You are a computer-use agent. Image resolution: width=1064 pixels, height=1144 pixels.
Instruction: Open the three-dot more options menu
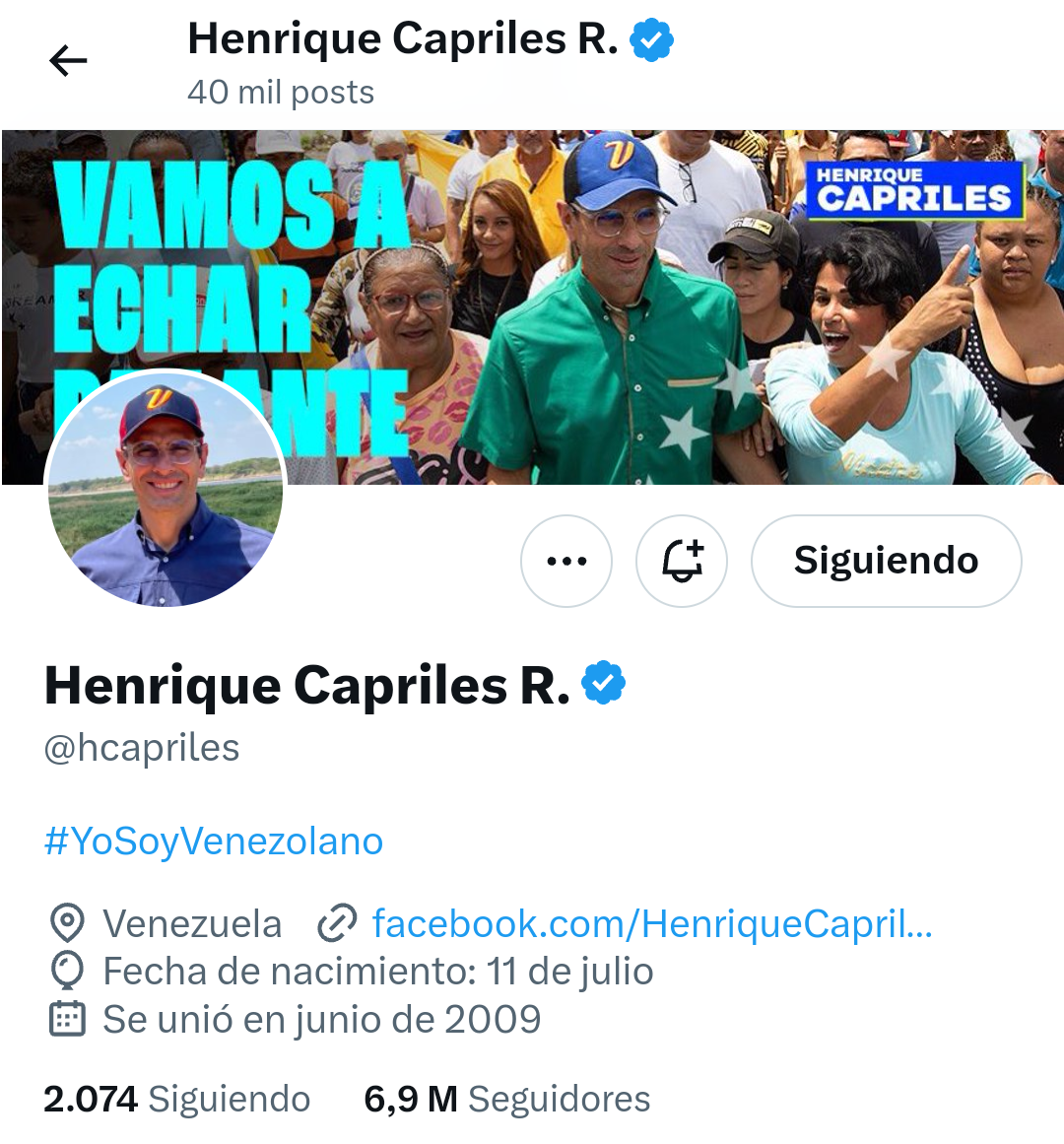pos(566,561)
